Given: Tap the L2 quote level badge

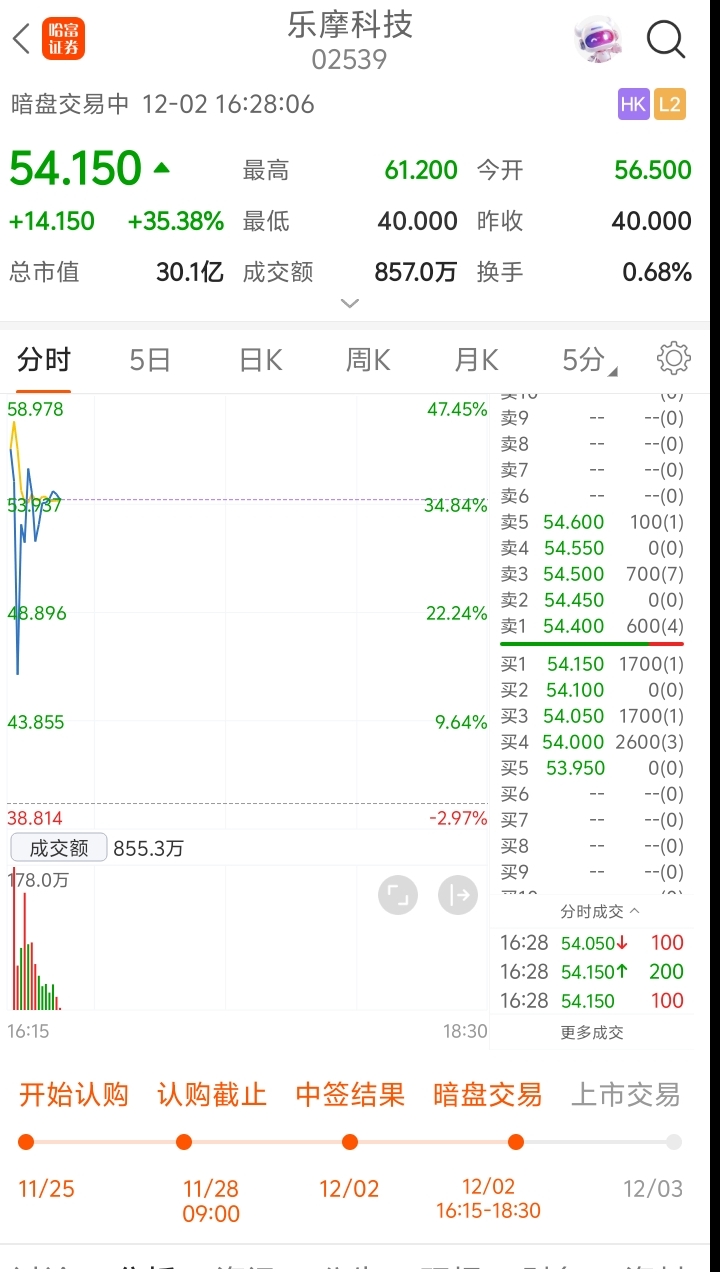Looking at the screenshot, I should [670, 104].
